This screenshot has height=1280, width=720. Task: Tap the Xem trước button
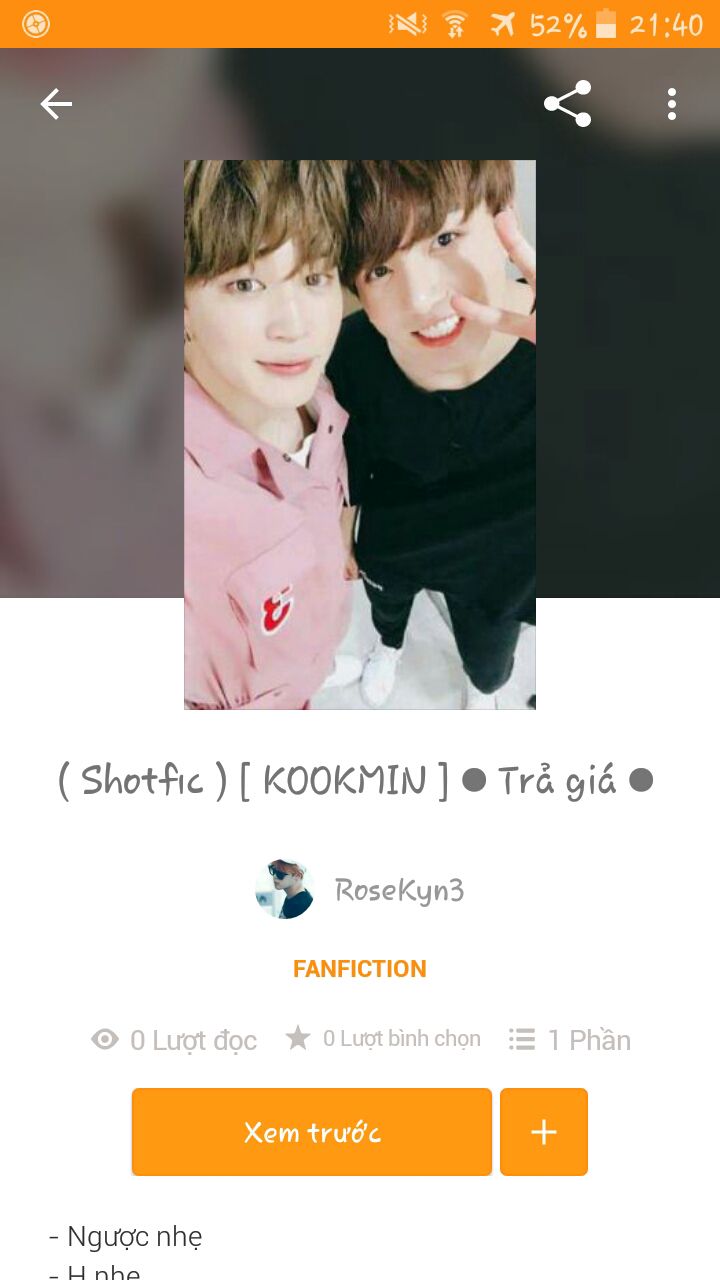(x=312, y=1132)
